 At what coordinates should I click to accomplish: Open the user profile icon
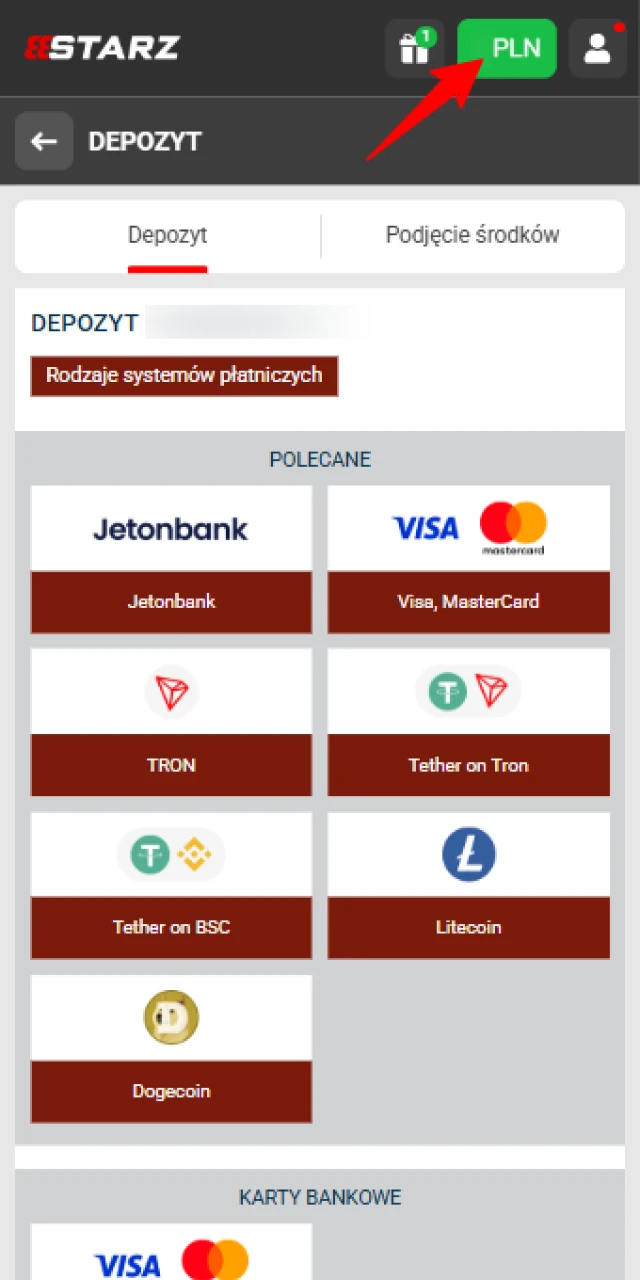pos(597,48)
